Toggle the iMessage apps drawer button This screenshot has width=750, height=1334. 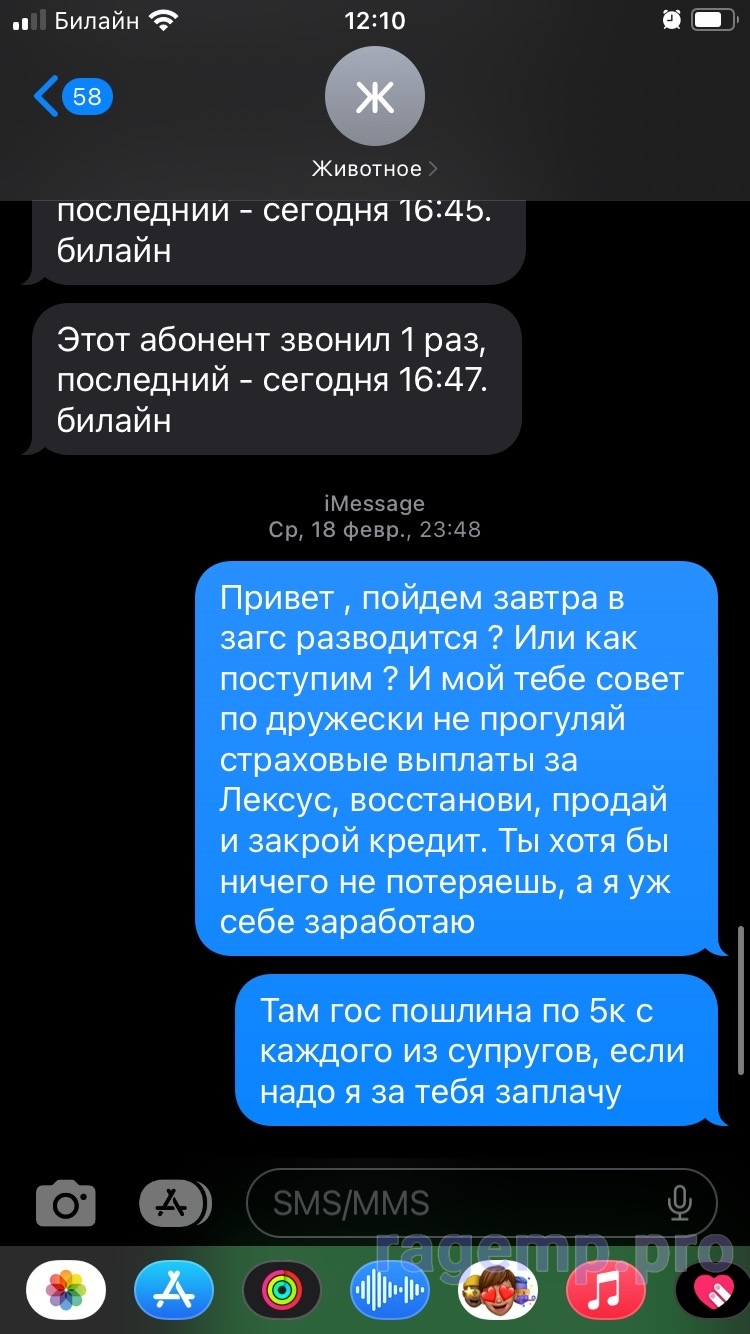[174, 1203]
